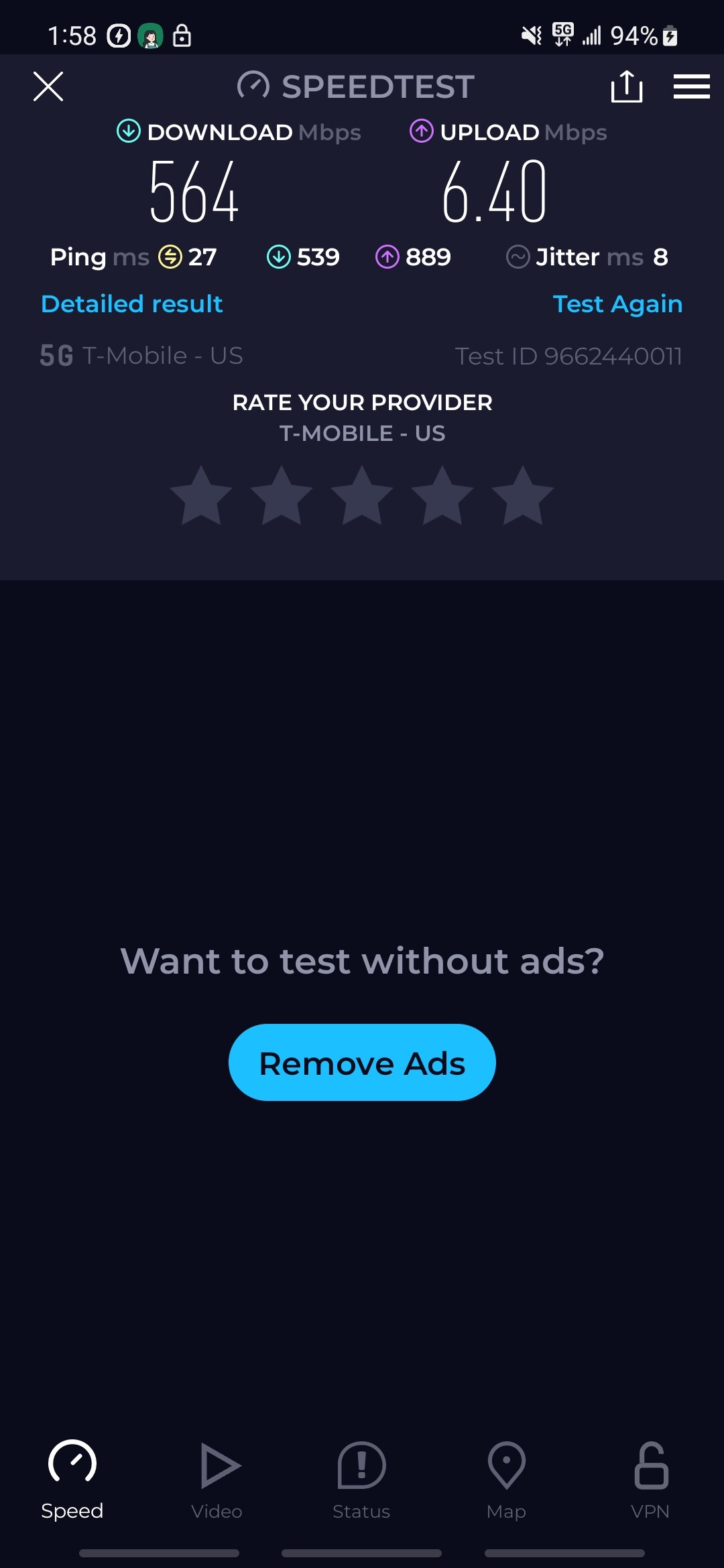724x1568 pixels.
Task: Open the share options
Action: point(627,86)
